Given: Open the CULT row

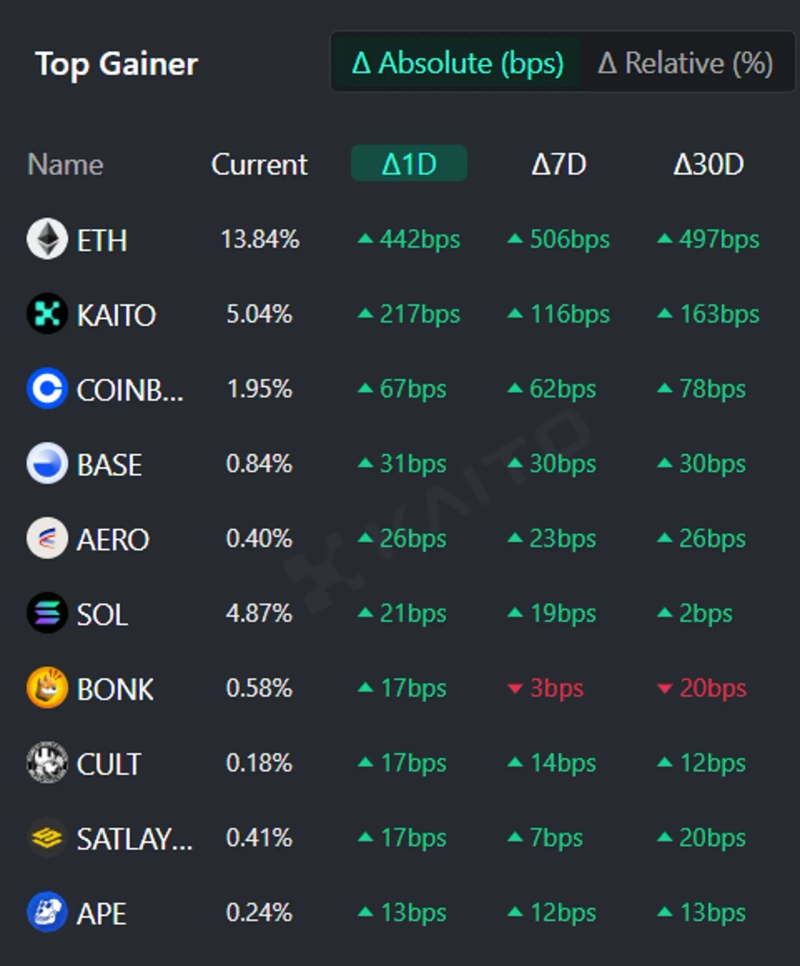Looking at the screenshot, I should (x=108, y=764).
